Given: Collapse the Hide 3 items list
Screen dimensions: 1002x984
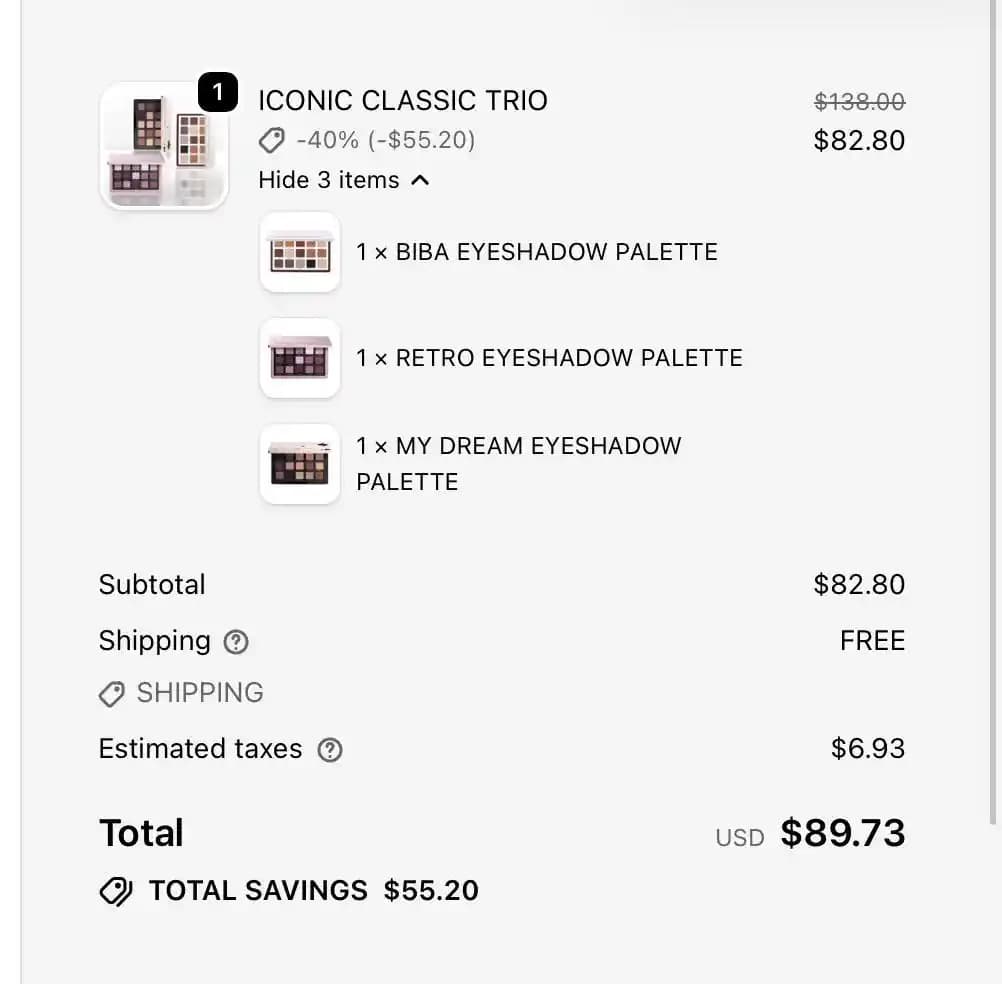Looking at the screenshot, I should [343, 181].
